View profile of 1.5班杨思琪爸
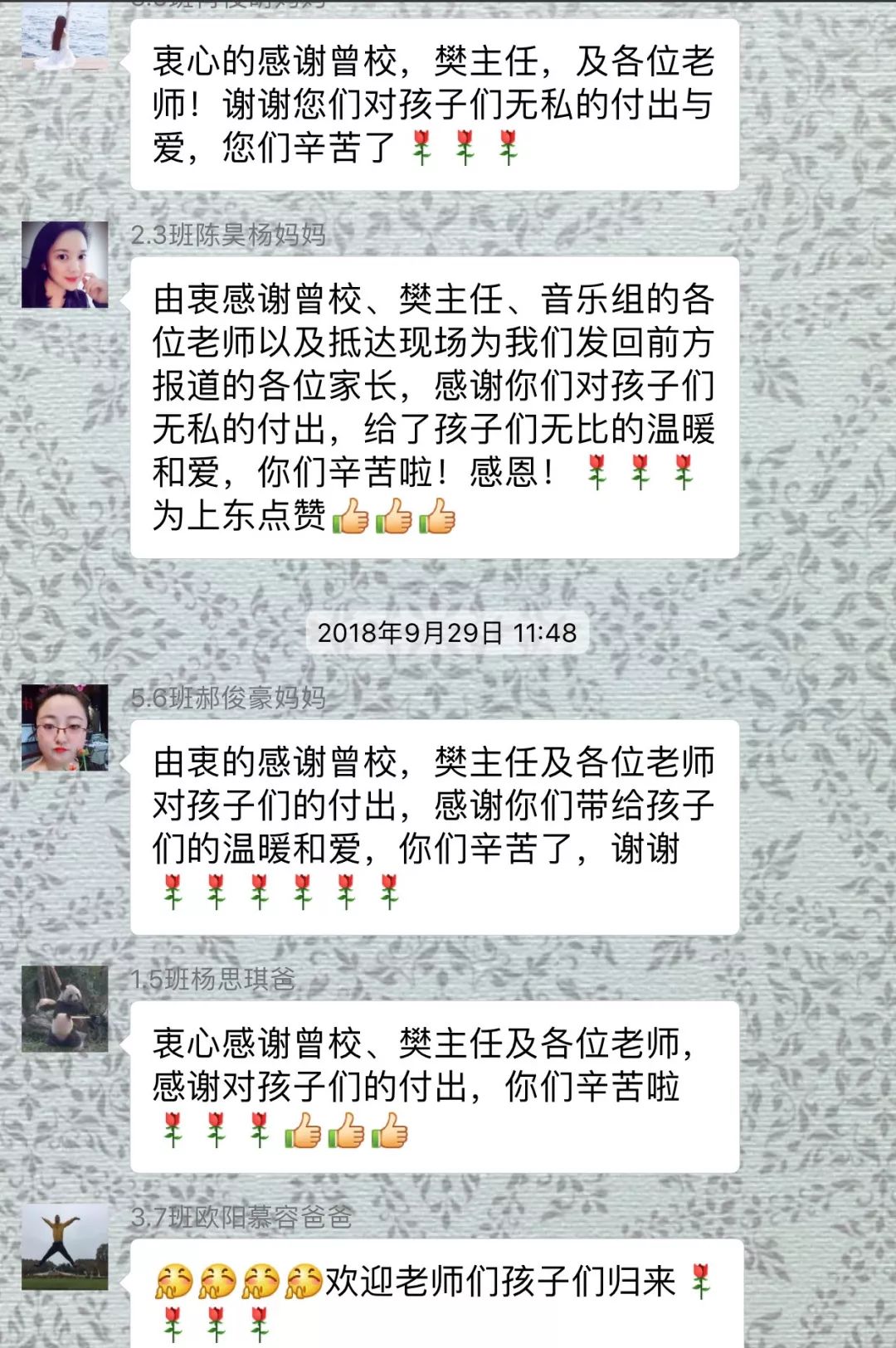The width and height of the screenshot is (896, 1348). 65,1009
